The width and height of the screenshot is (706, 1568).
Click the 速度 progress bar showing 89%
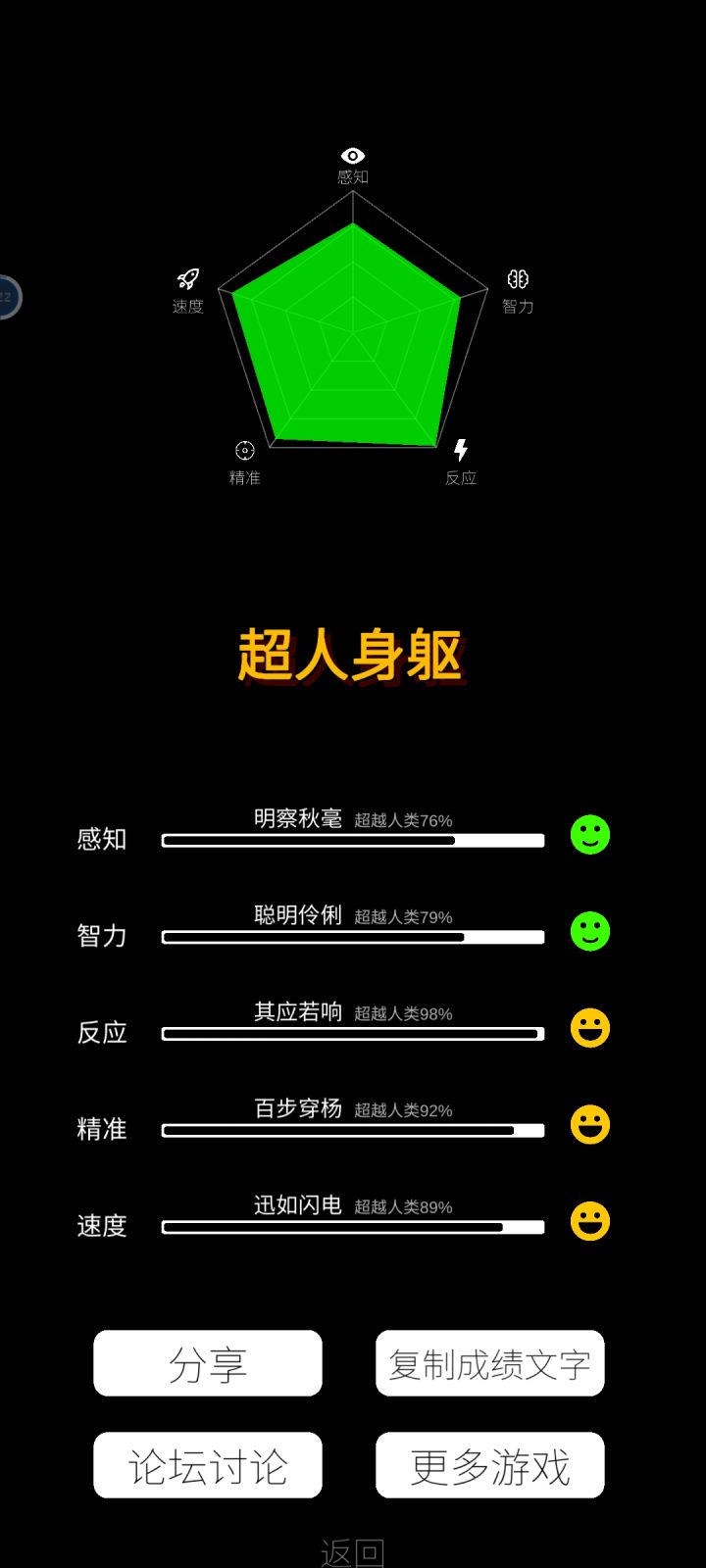tap(351, 1228)
